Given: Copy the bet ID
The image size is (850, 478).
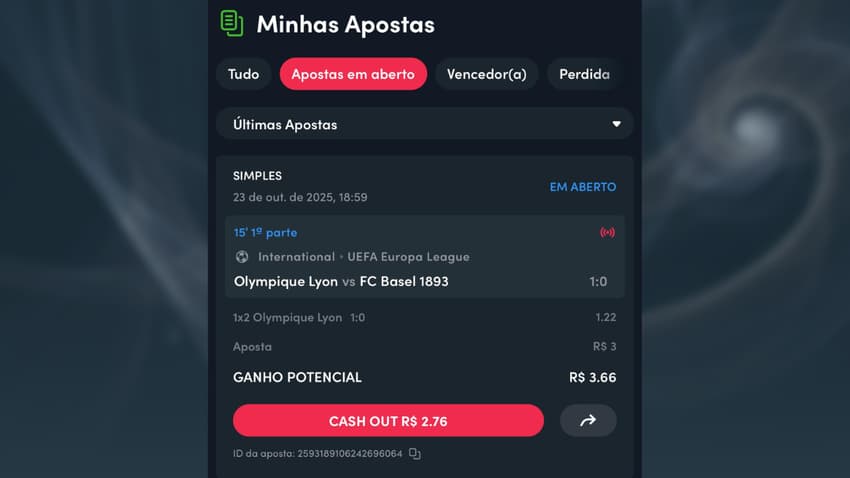Looking at the screenshot, I should click(x=415, y=454).
